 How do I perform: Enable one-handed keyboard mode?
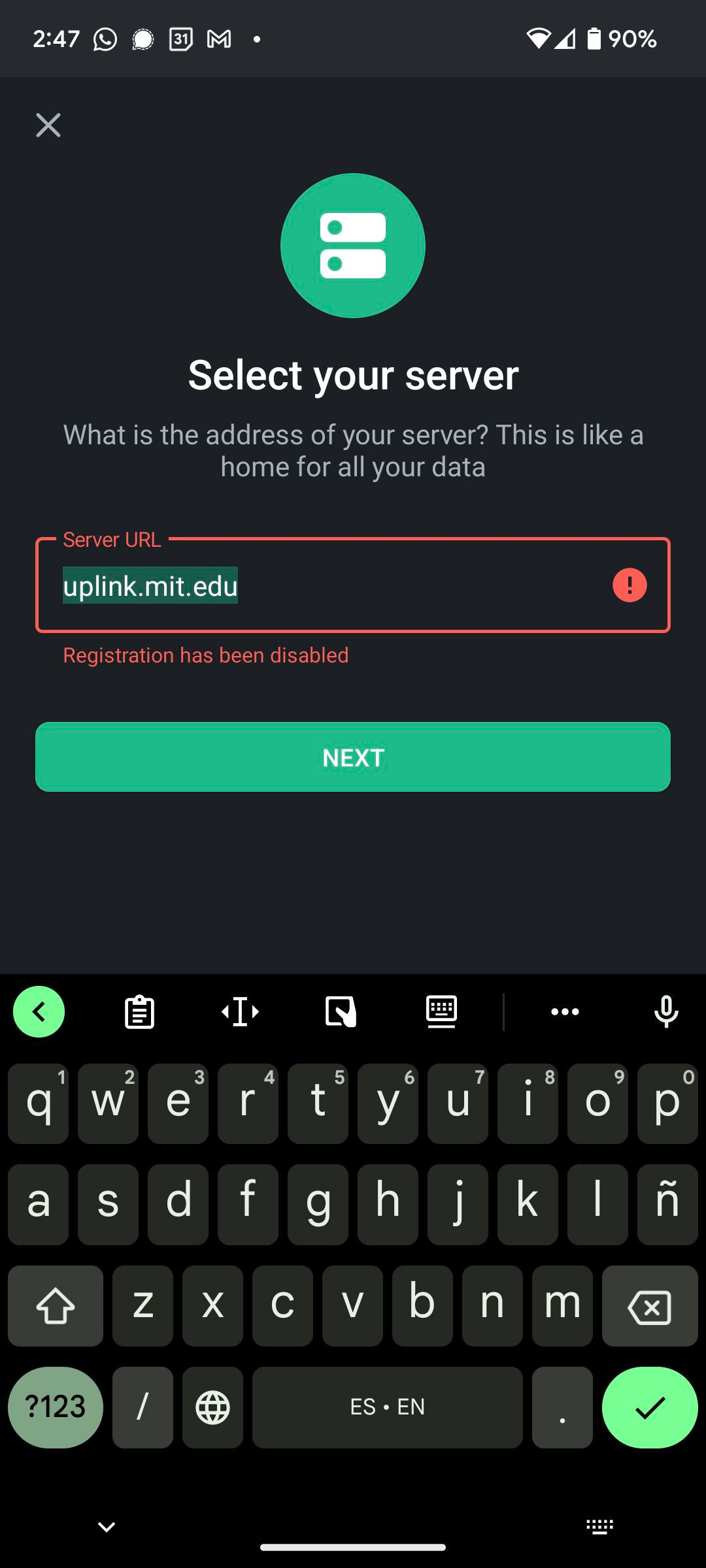click(x=340, y=1011)
